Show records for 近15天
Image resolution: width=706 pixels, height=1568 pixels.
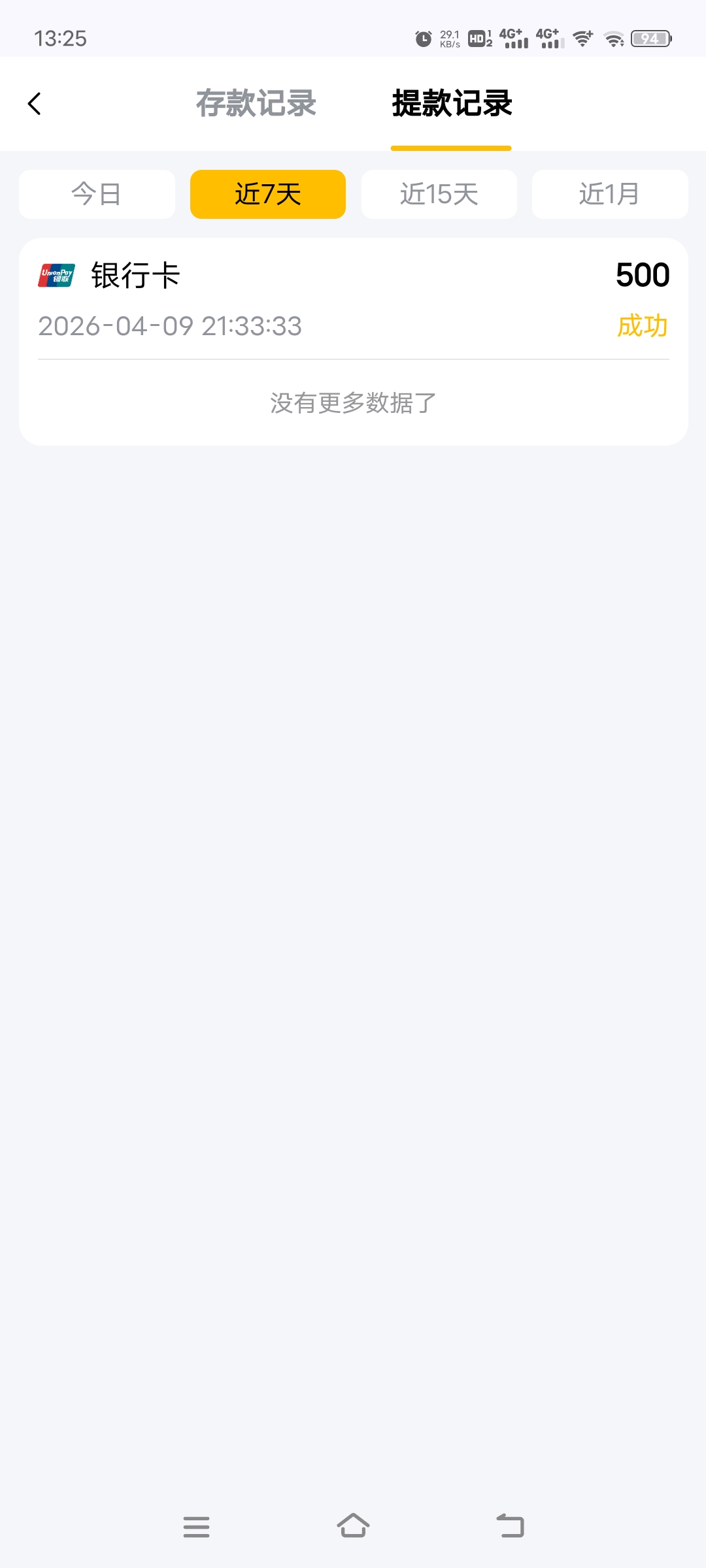pyautogui.click(x=439, y=194)
